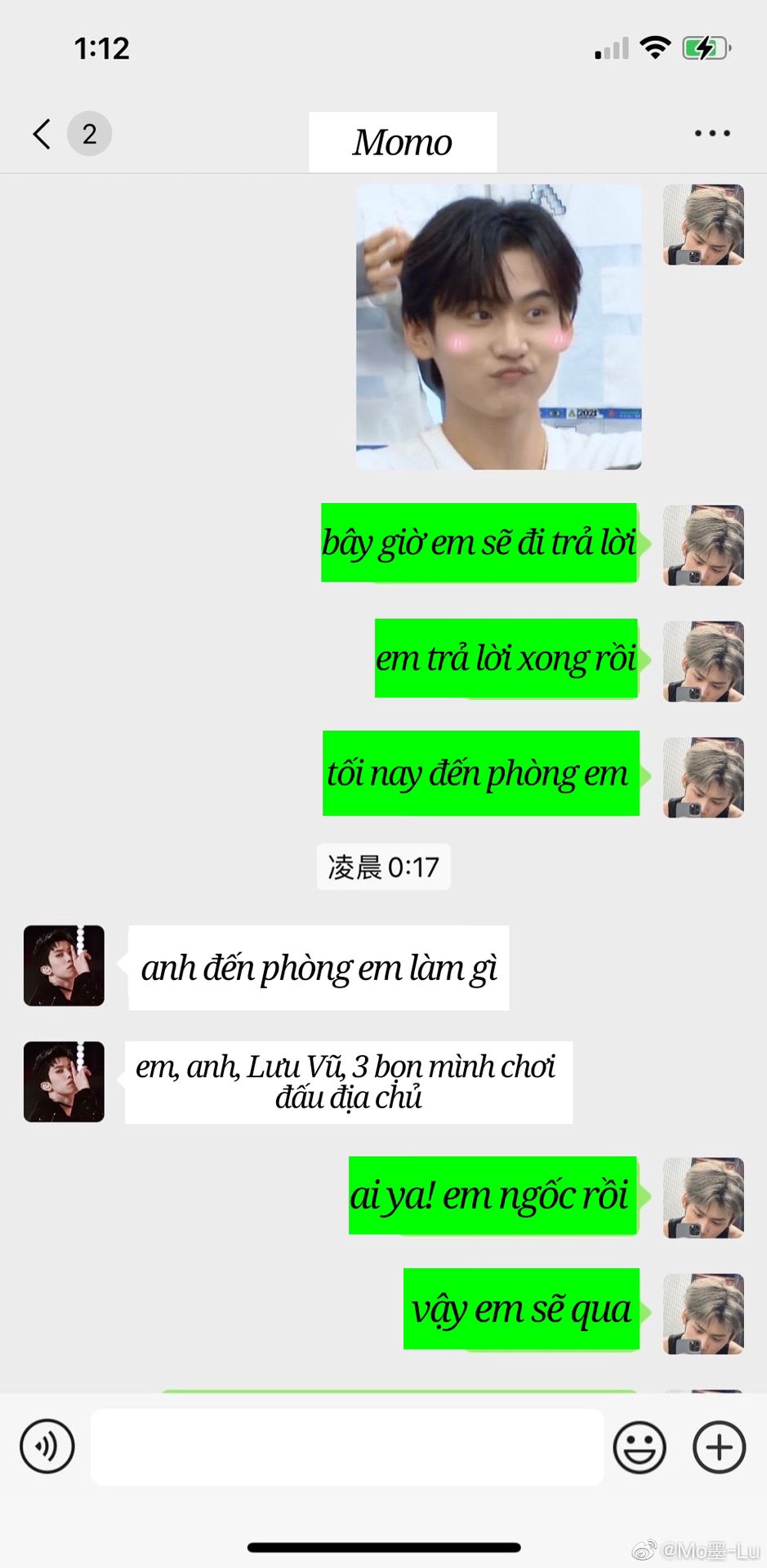The width and height of the screenshot is (767, 1568).
Task: Open the three-dot chat options menu
Action: (x=711, y=133)
